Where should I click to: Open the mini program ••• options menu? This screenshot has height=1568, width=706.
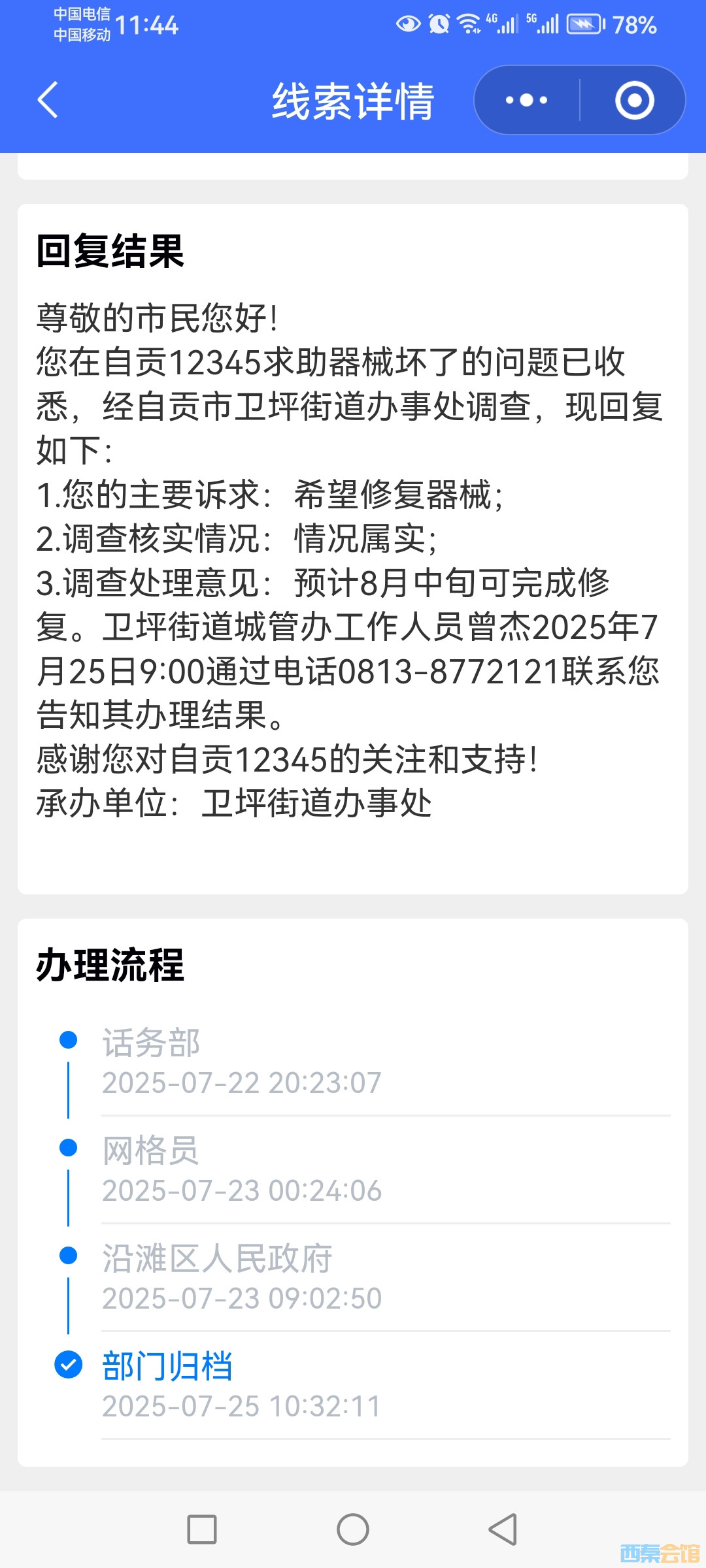[x=527, y=99]
